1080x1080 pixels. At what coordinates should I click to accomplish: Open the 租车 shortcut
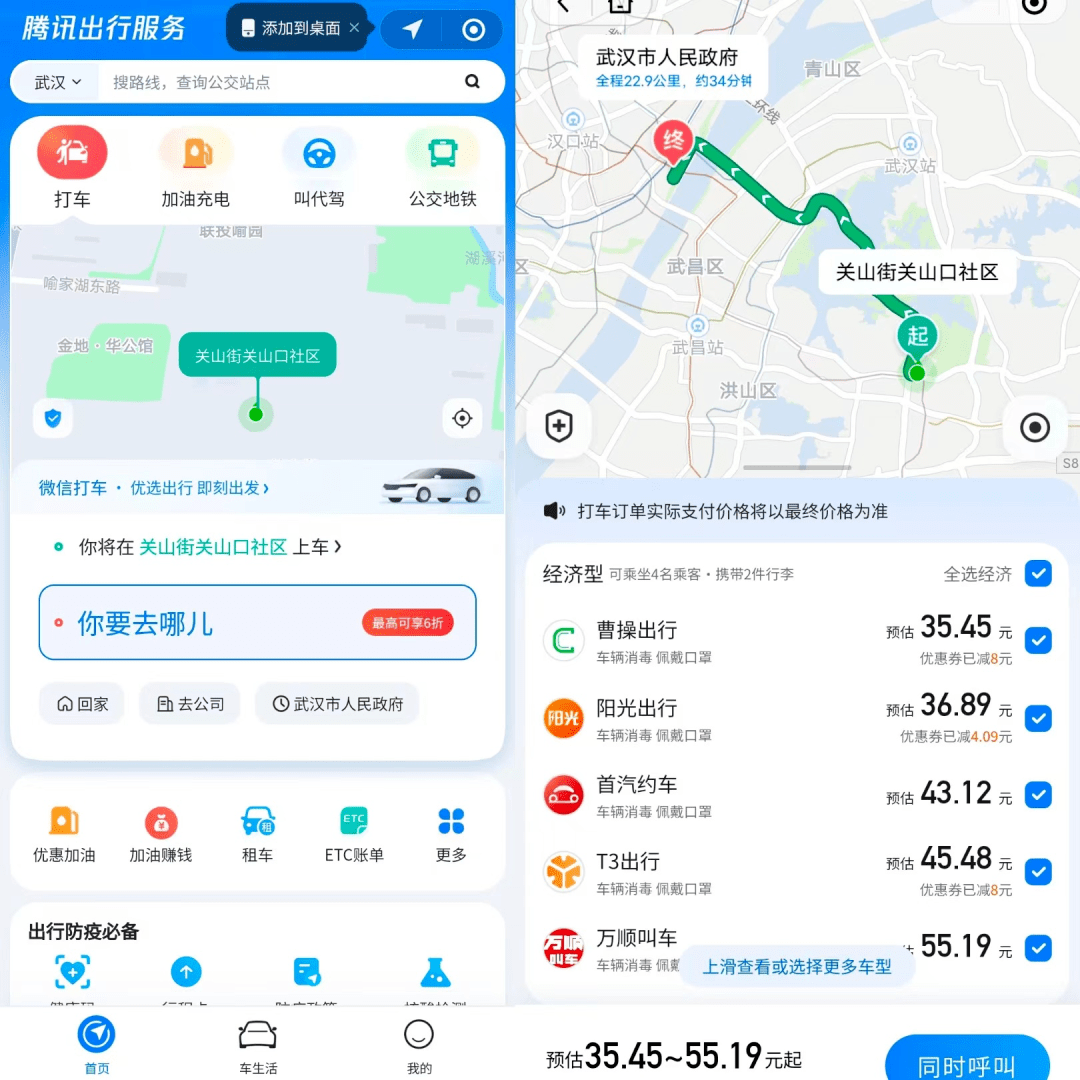pyautogui.click(x=258, y=835)
